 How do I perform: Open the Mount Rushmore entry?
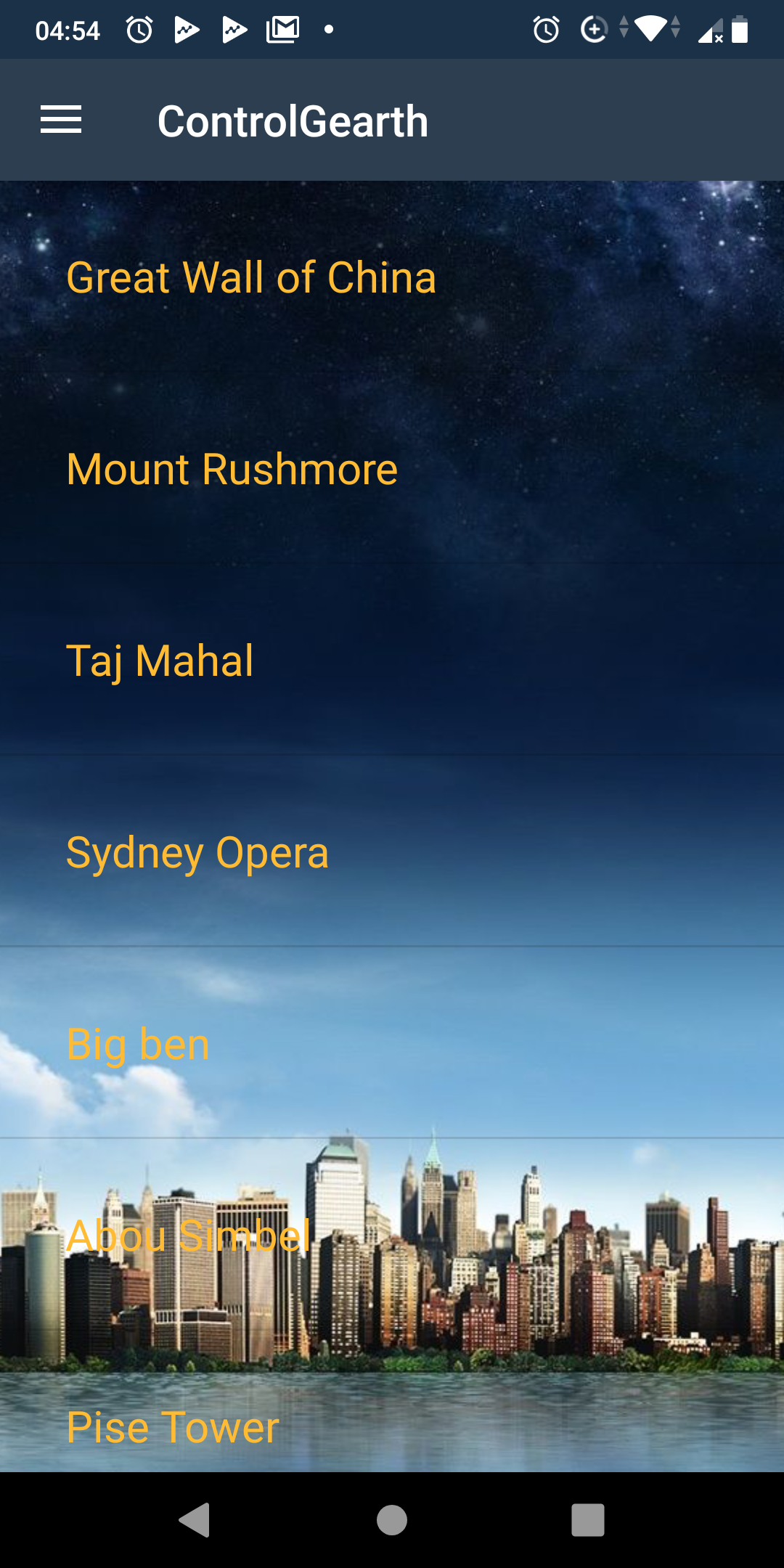392,468
